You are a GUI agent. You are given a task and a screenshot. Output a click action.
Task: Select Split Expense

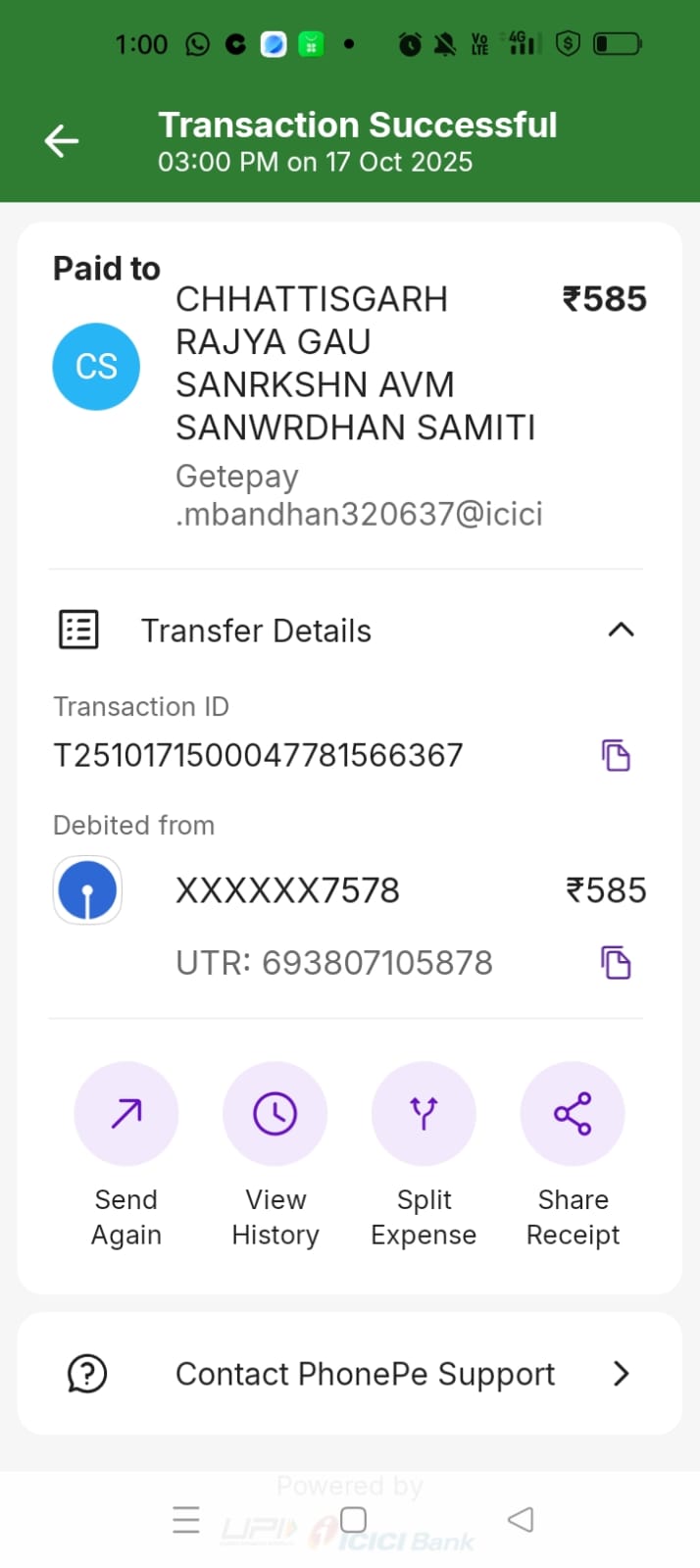(424, 1114)
